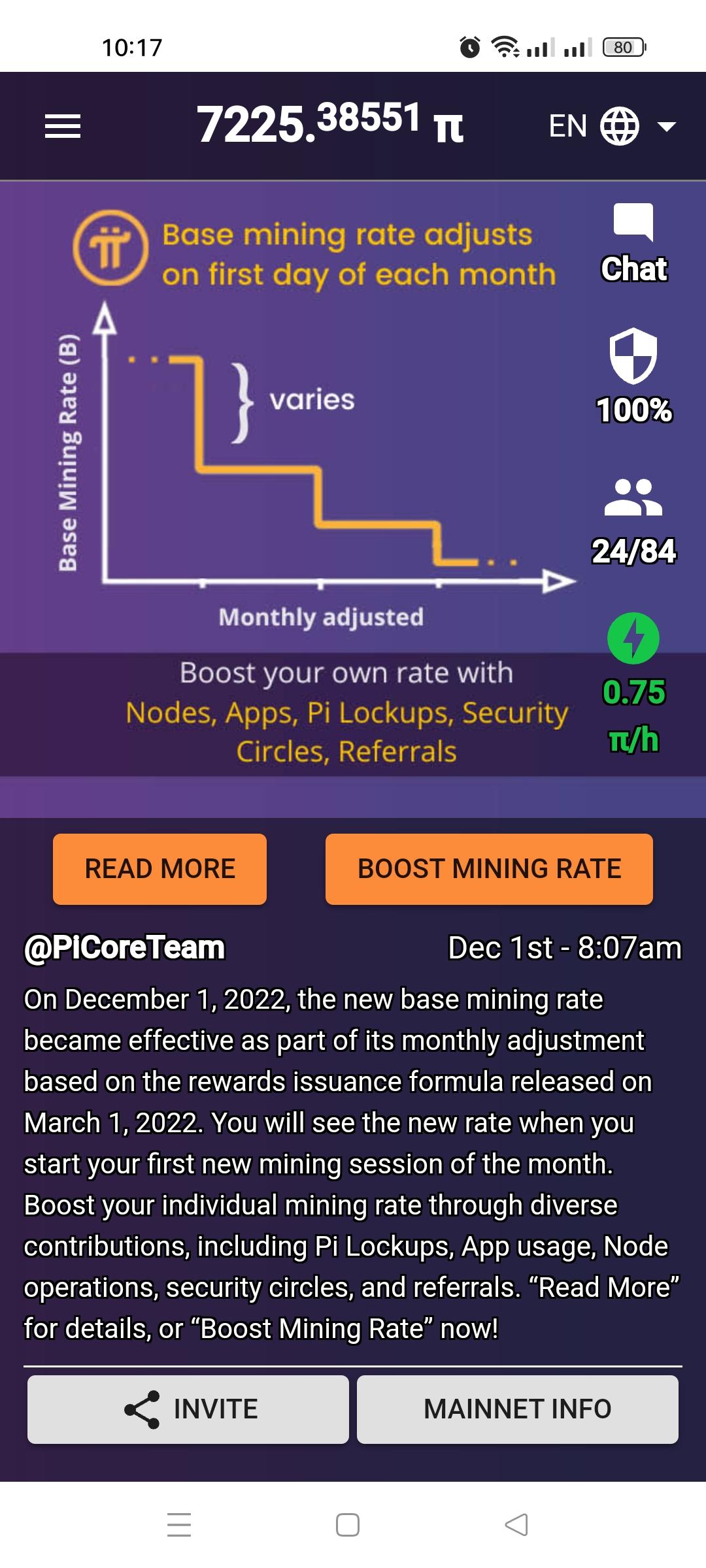Image resolution: width=706 pixels, height=1568 pixels.
Task: Go back with the system back button
Action: point(516,1525)
